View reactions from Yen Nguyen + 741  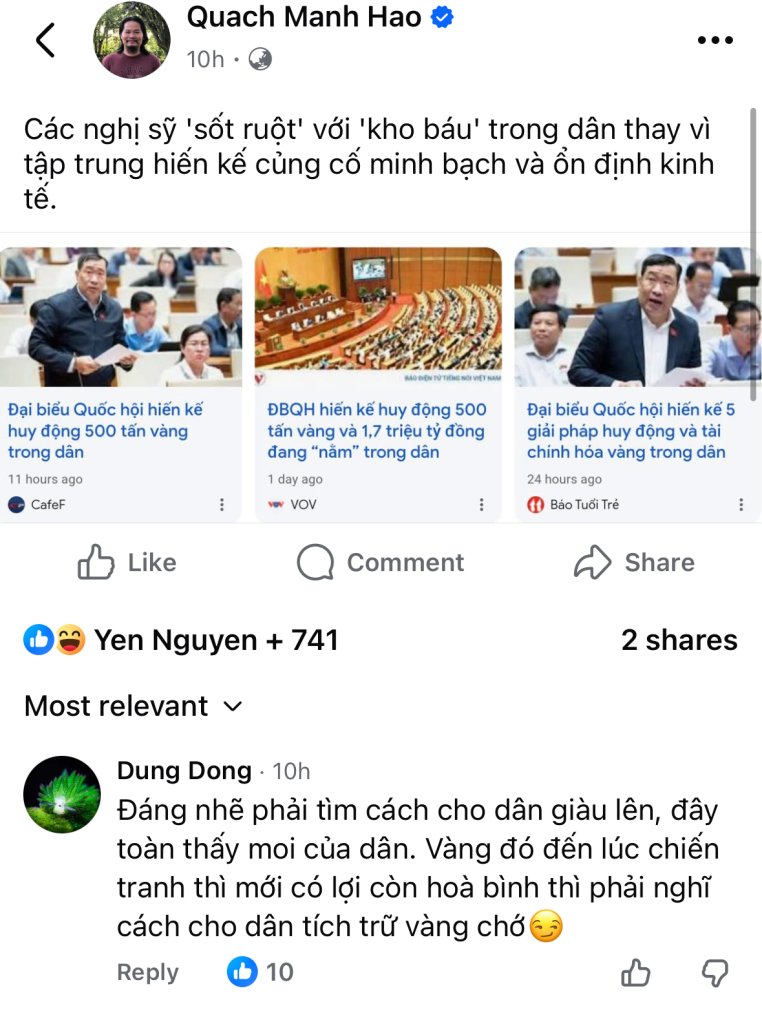pos(182,640)
